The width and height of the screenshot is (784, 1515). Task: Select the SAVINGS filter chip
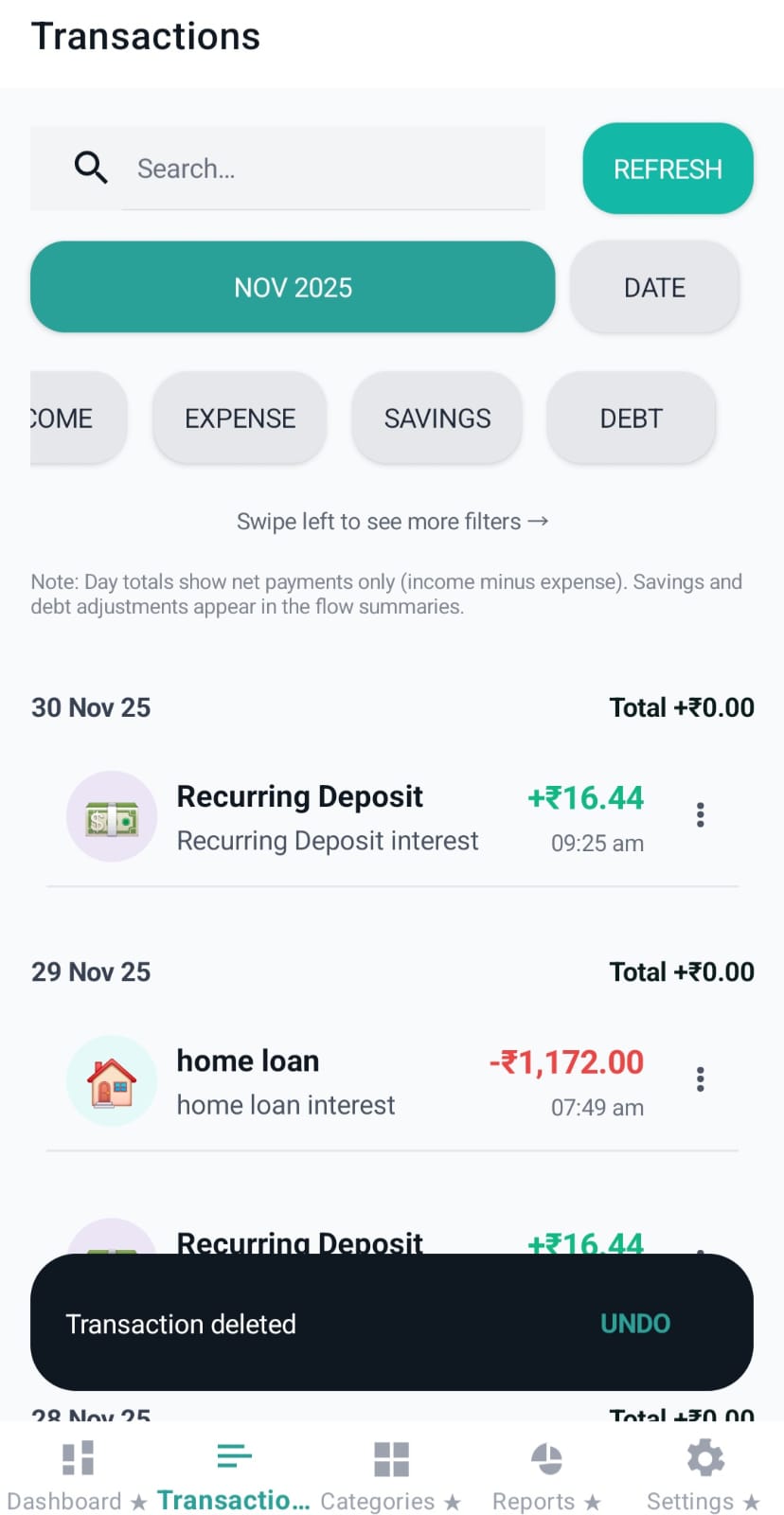(437, 418)
